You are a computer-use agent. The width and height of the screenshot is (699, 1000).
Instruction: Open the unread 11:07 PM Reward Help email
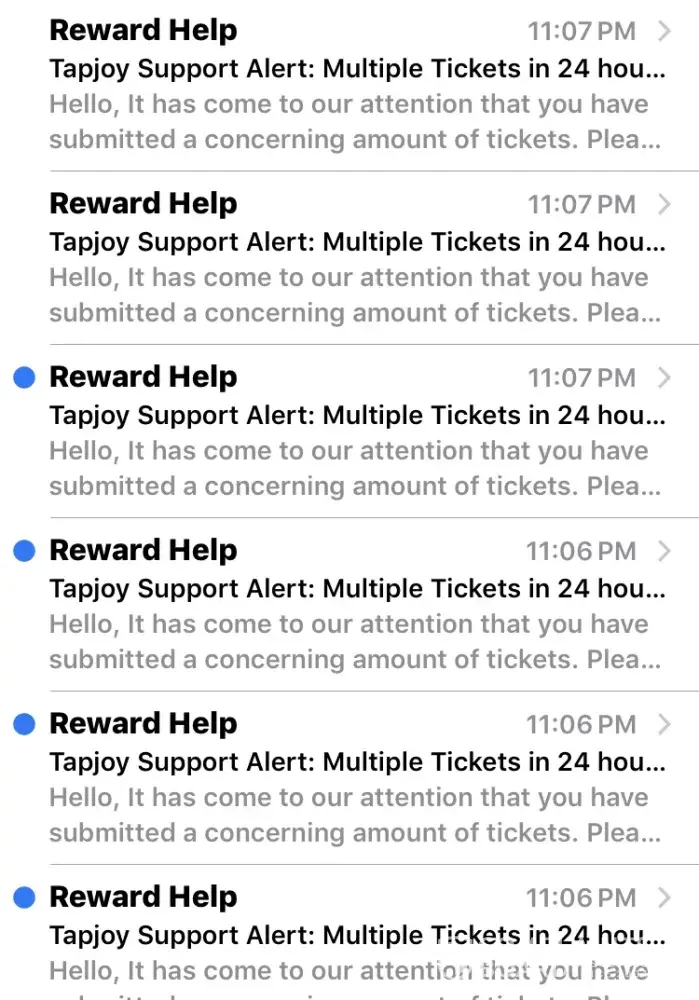tap(355, 431)
